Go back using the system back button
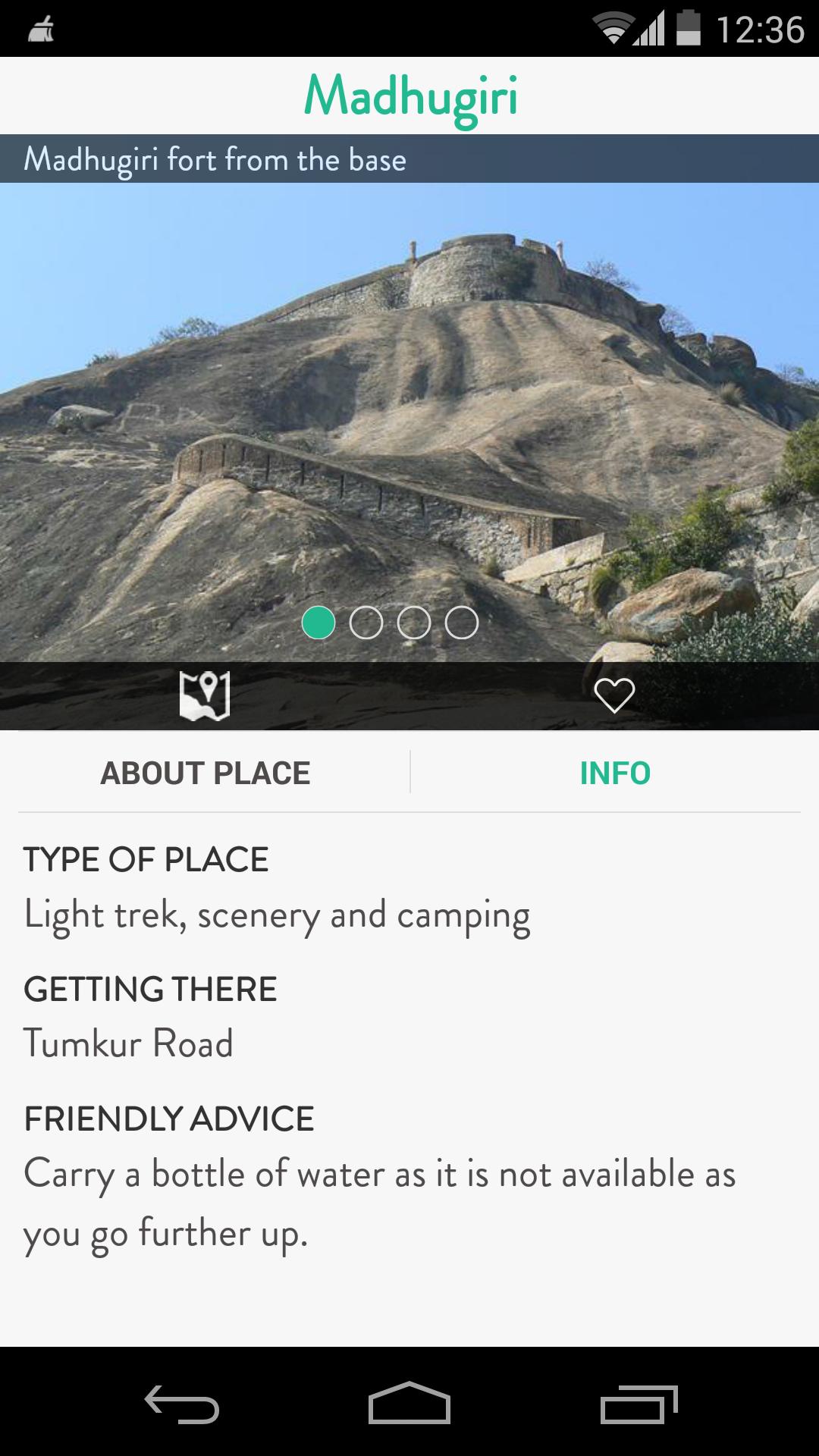The height and width of the screenshot is (1456, 819). tap(182, 1404)
